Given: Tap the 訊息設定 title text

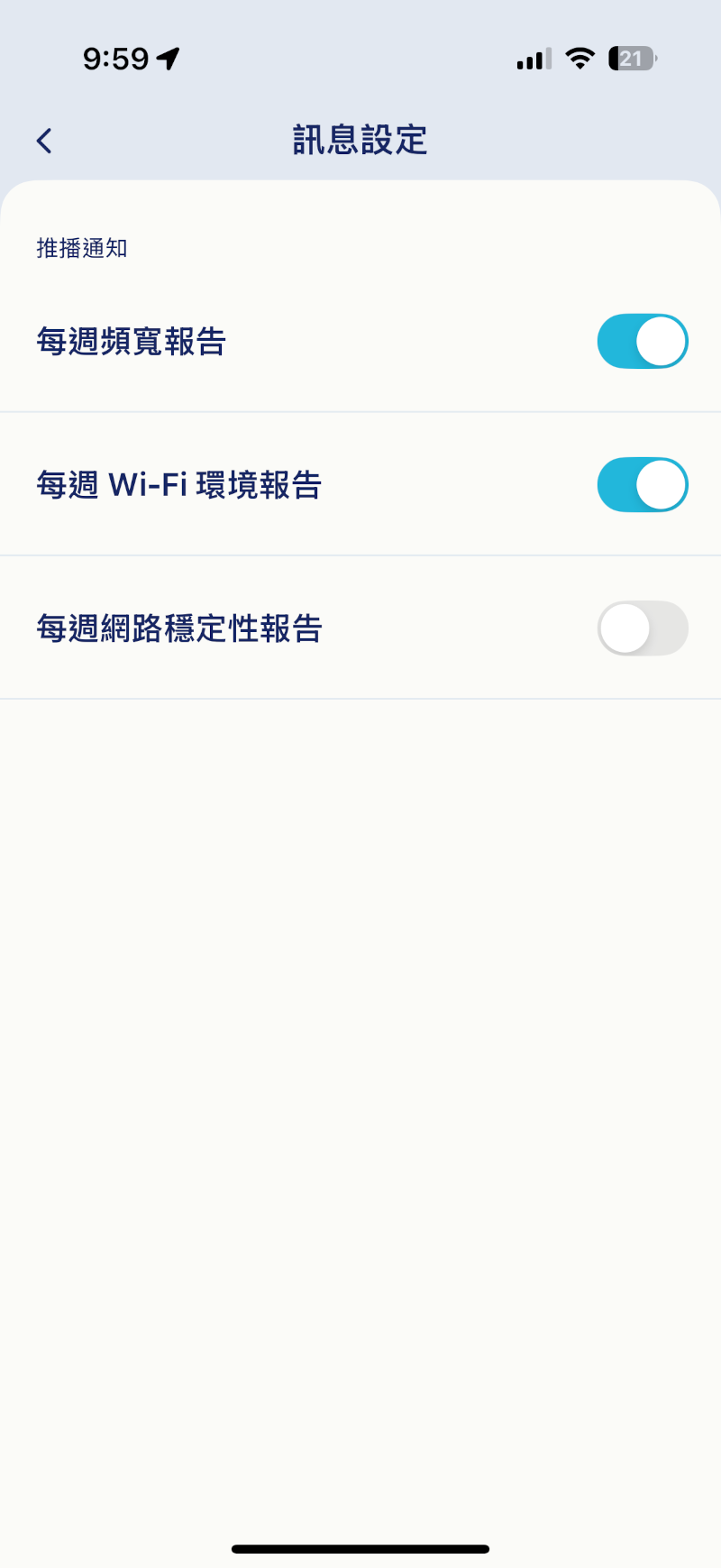Looking at the screenshot, I should click(360, 140).
